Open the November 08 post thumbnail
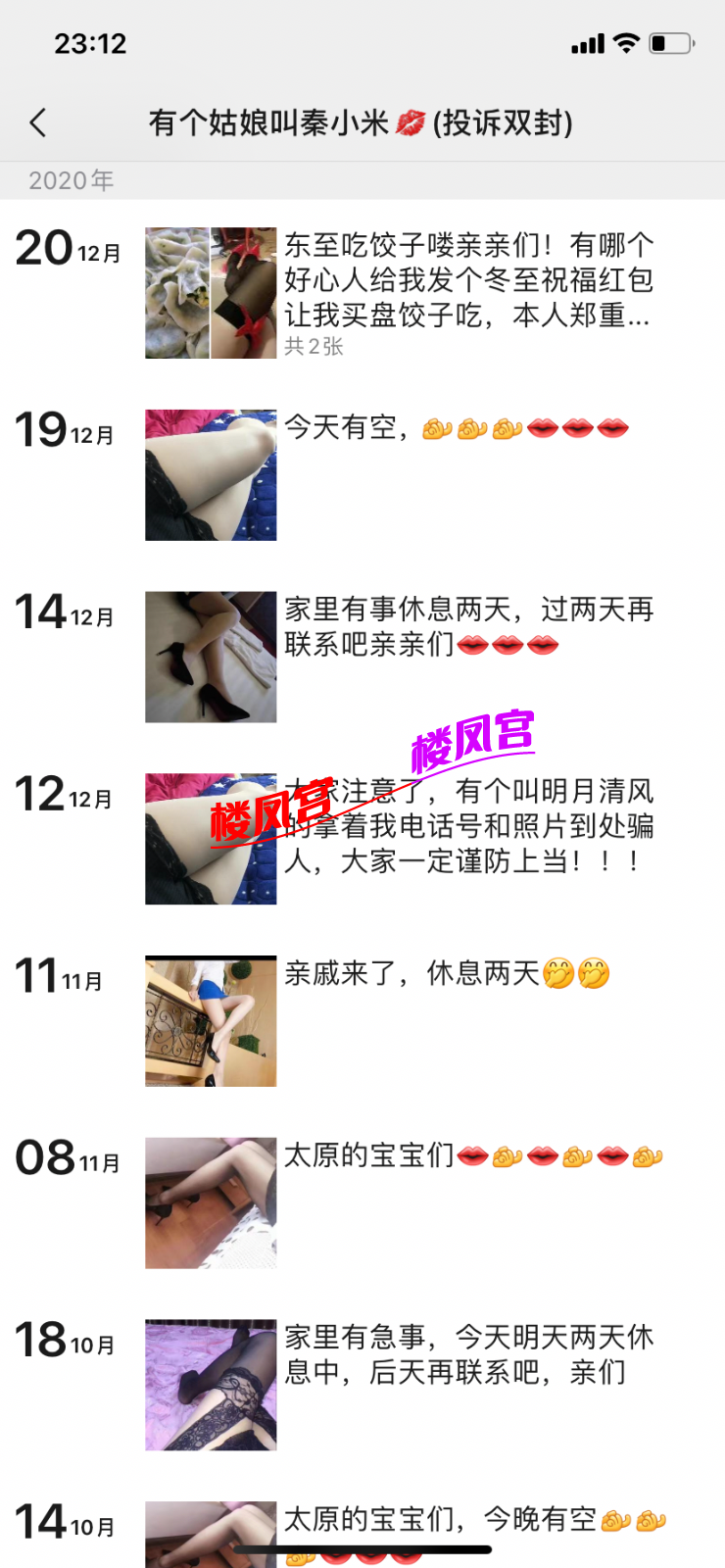 [211, 1203]
